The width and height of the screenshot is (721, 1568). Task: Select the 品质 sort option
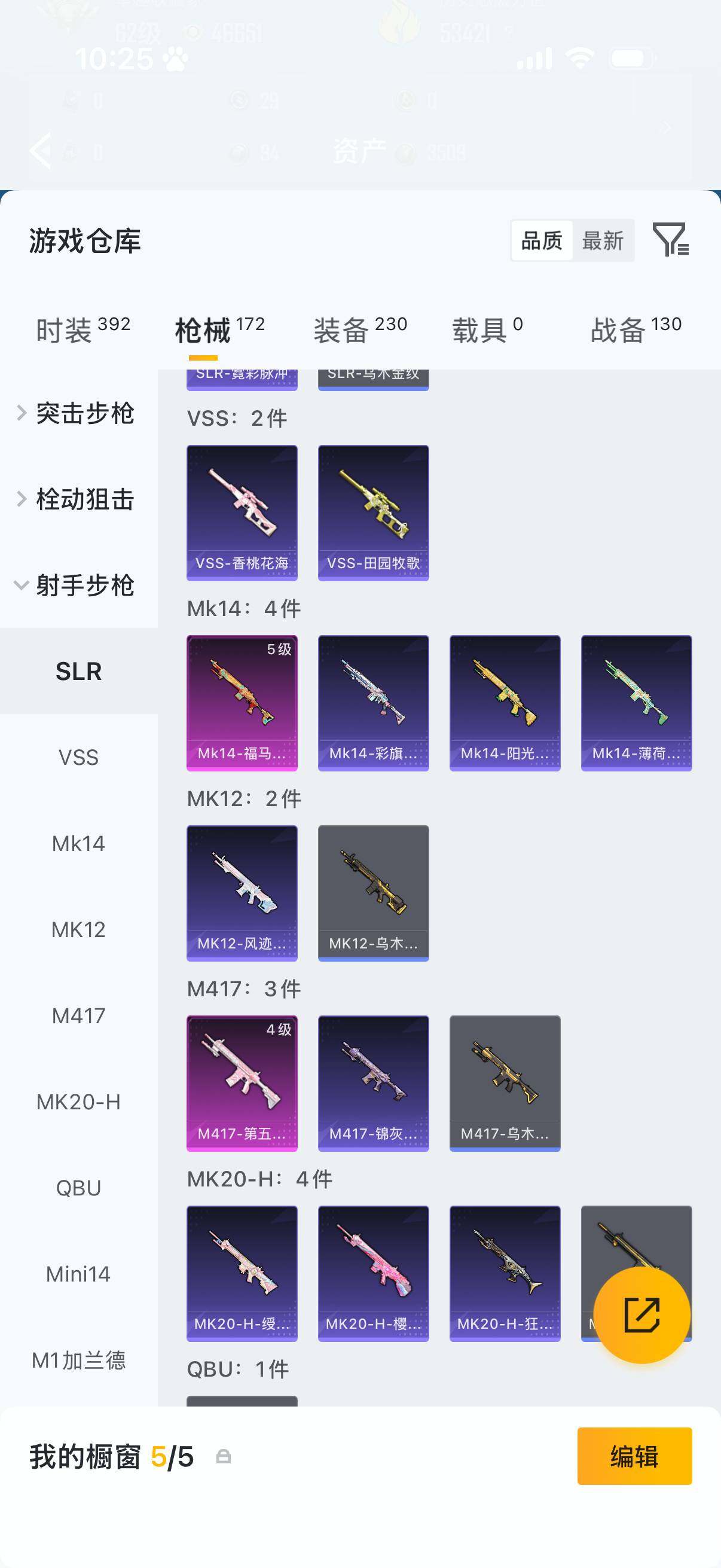tap(542, 240)
